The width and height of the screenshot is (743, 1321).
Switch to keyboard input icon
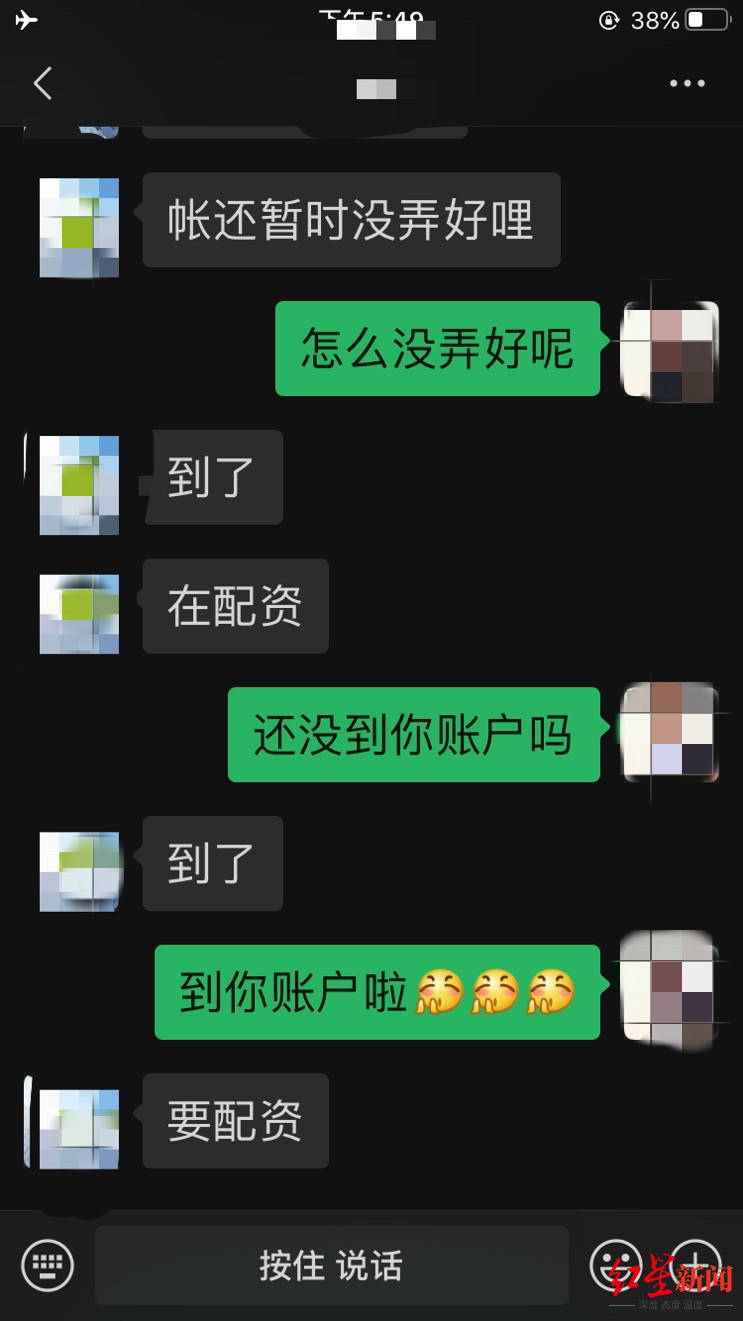(46, 1264)
